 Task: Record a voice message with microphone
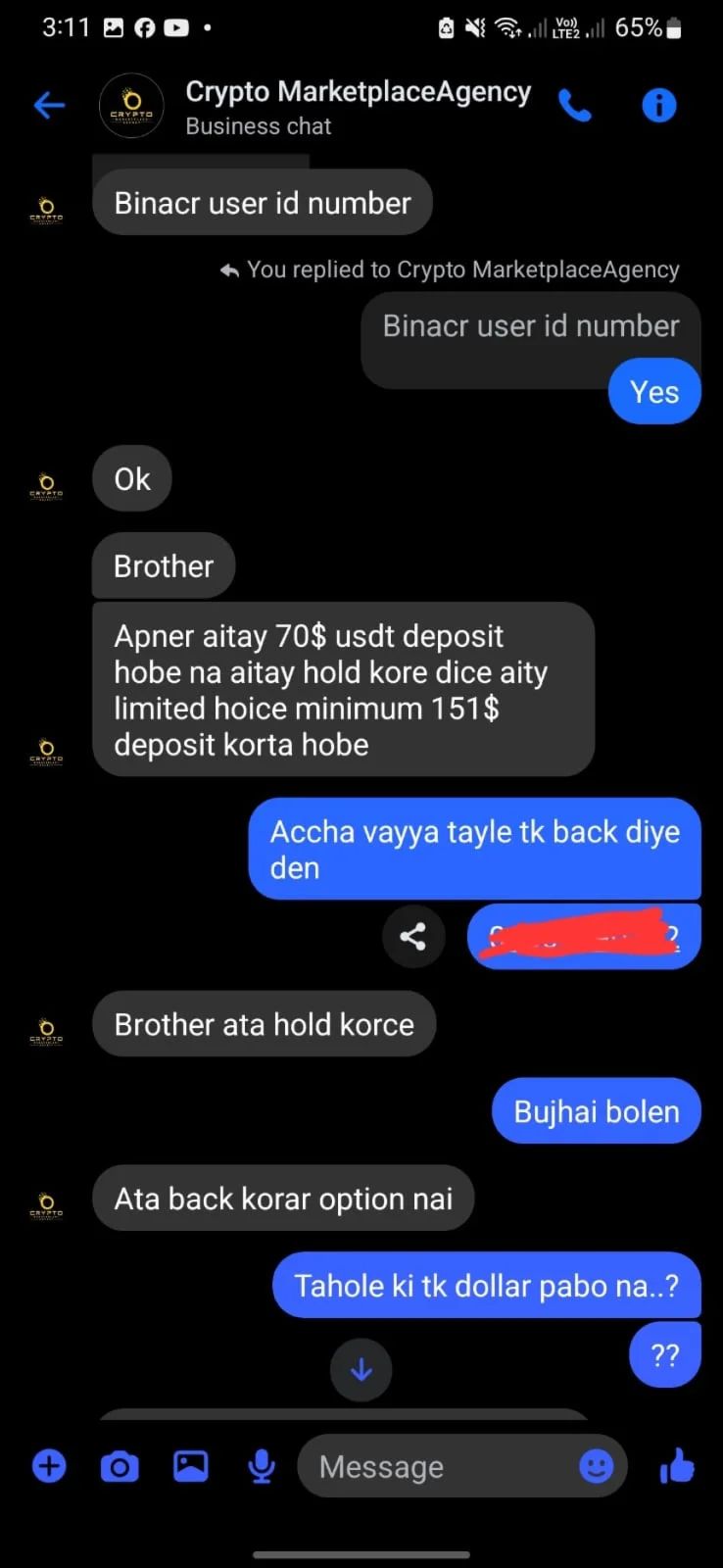tap(262, 1466)
